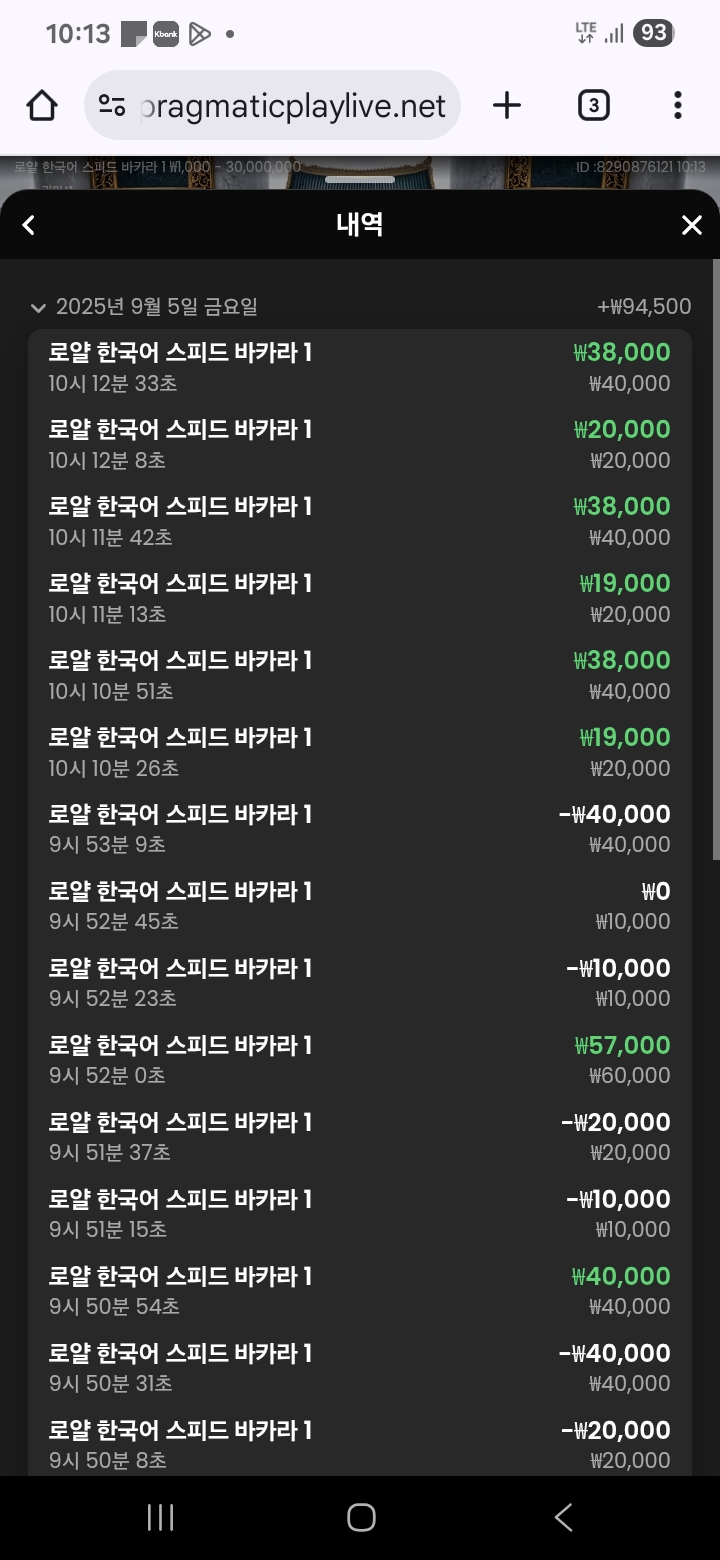
Task: Close the 내역 history panel
Action: 691,225
